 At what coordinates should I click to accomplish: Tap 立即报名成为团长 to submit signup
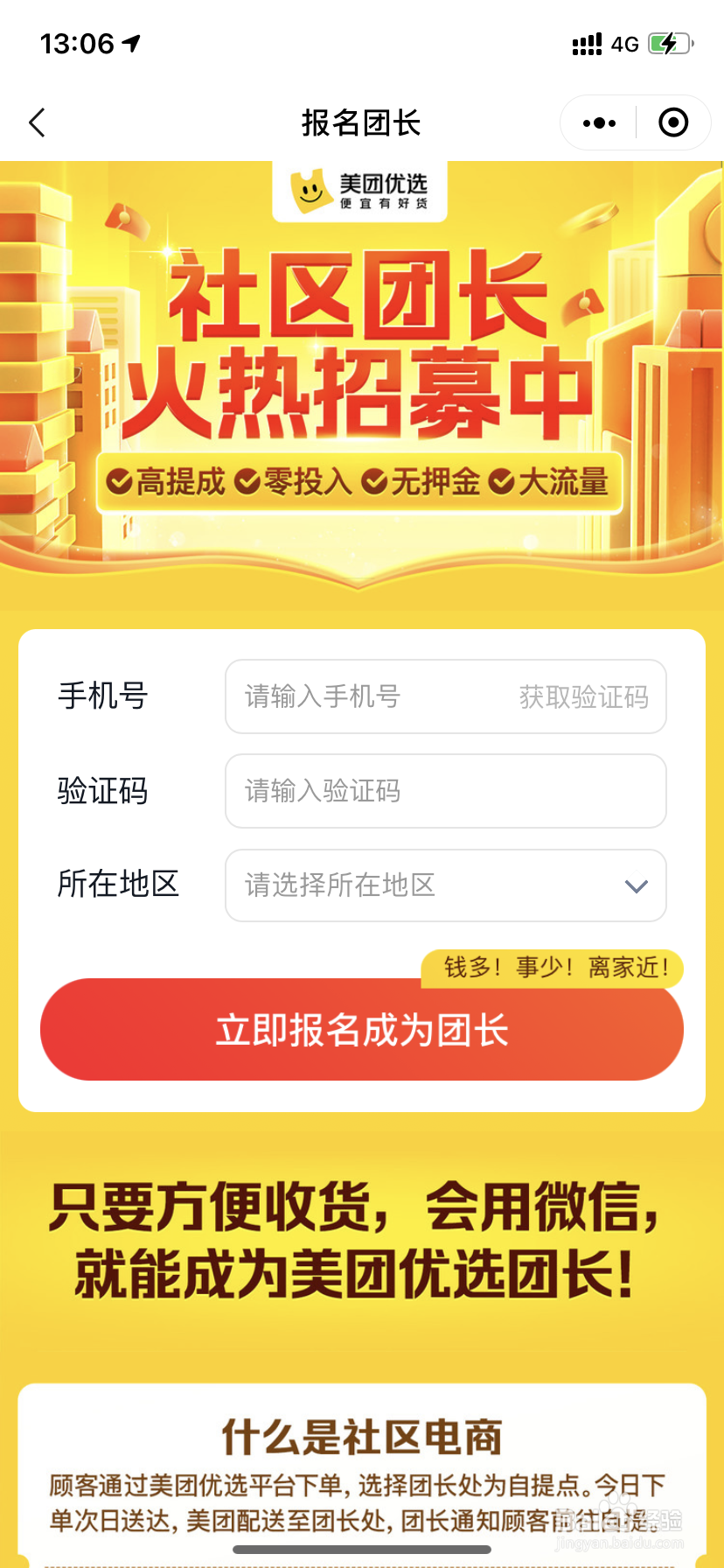[x=361, y=1029]
